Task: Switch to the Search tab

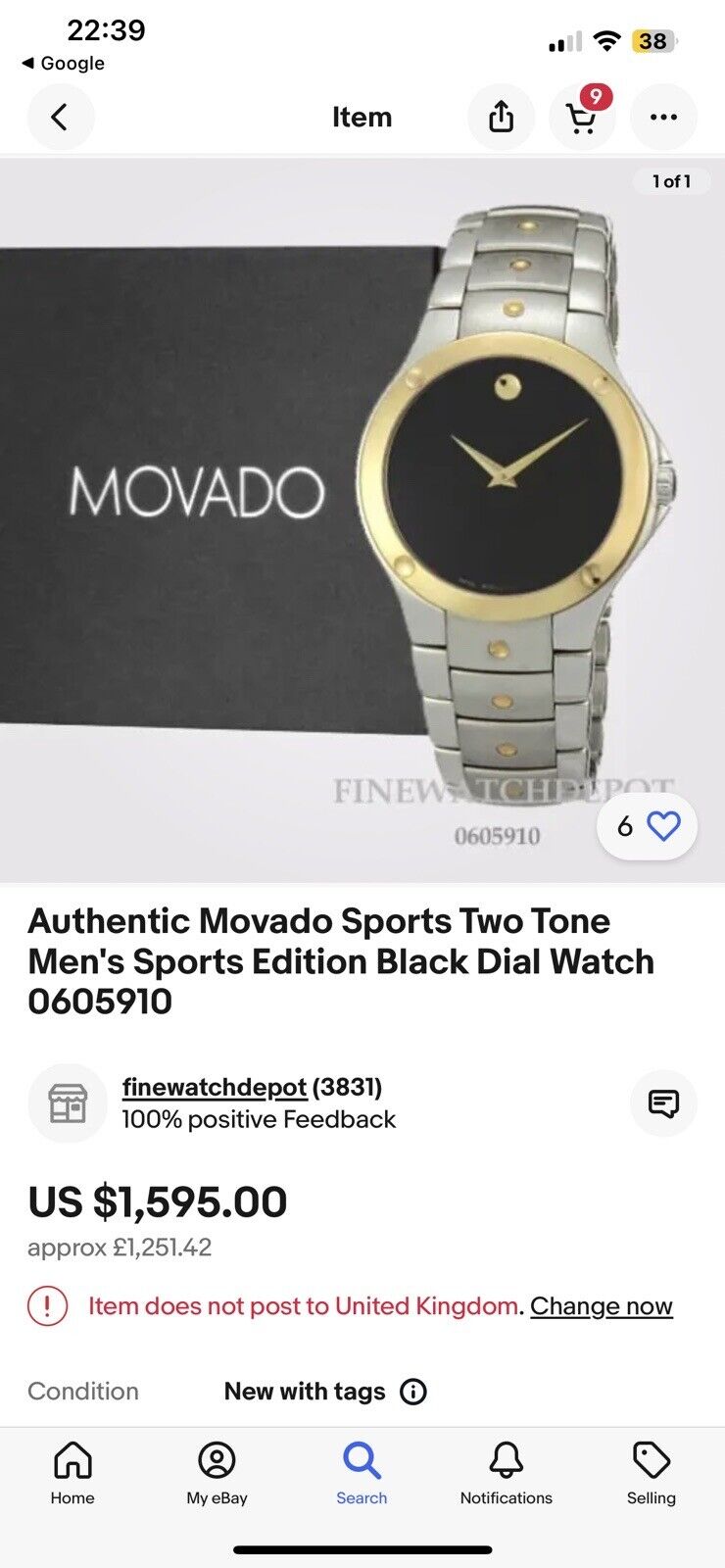Action: (x=362, y=1472)
